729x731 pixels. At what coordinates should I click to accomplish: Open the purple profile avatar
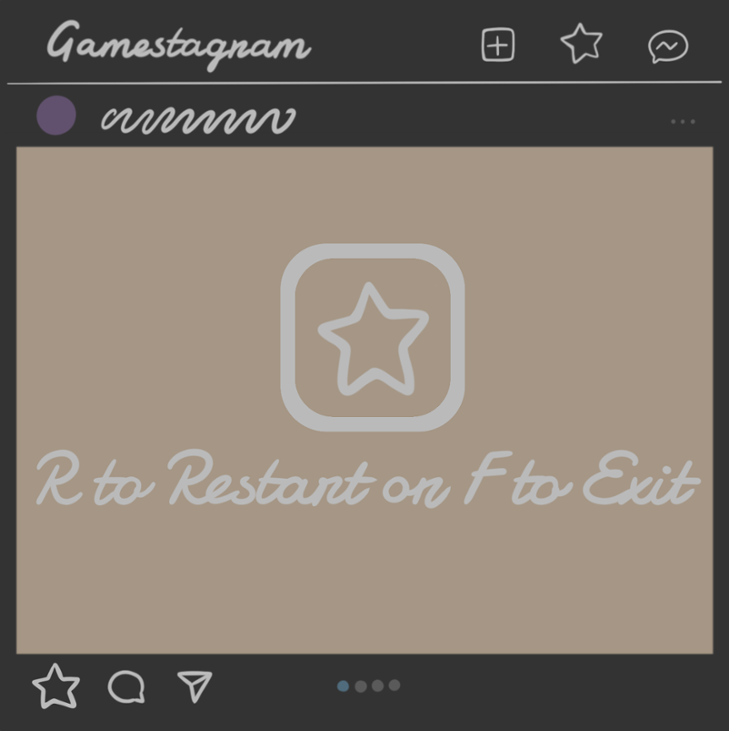coord(56,116)
